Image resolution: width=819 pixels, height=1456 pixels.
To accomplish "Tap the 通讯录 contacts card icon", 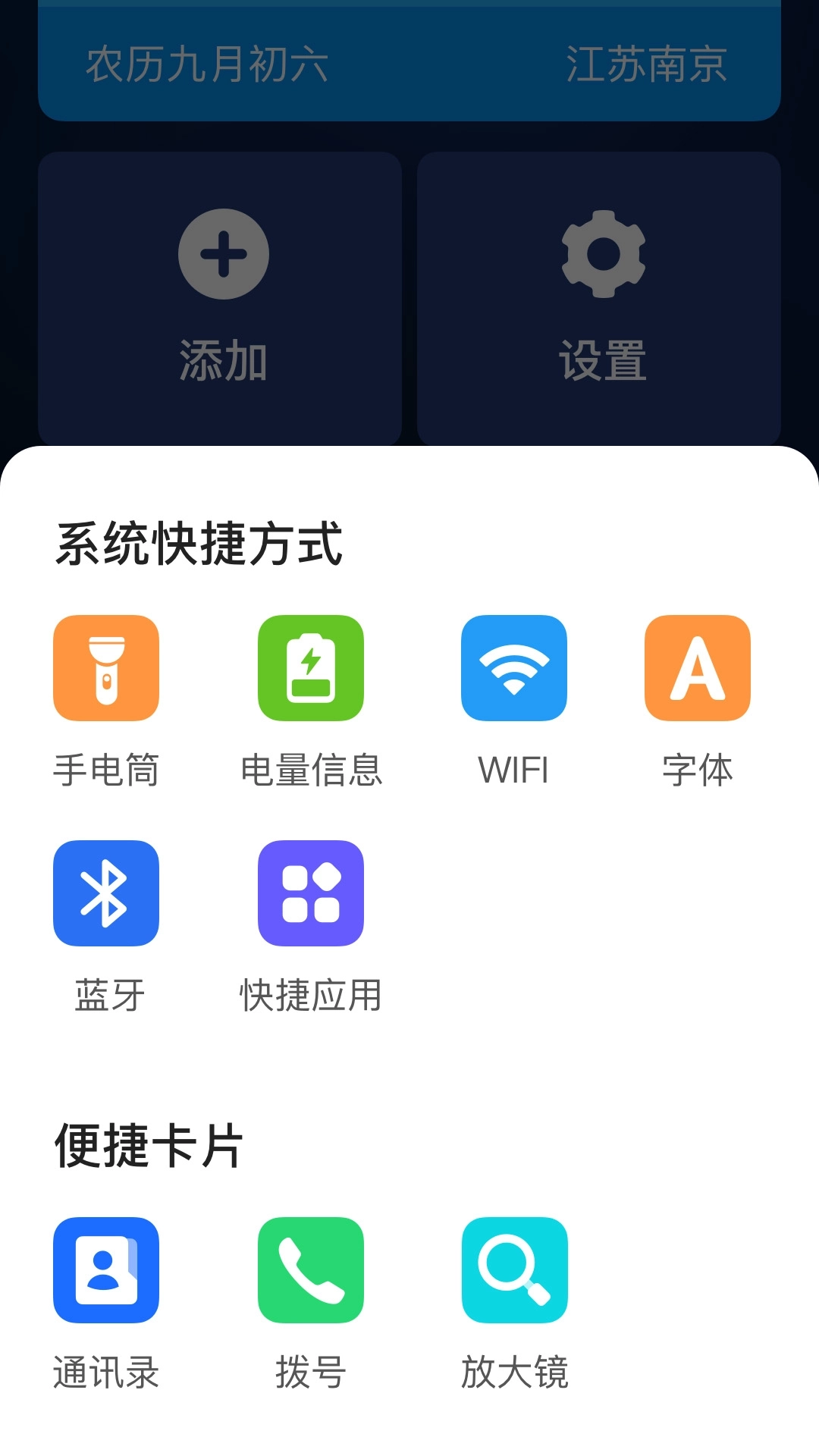I will click(x=106, y=1270).
